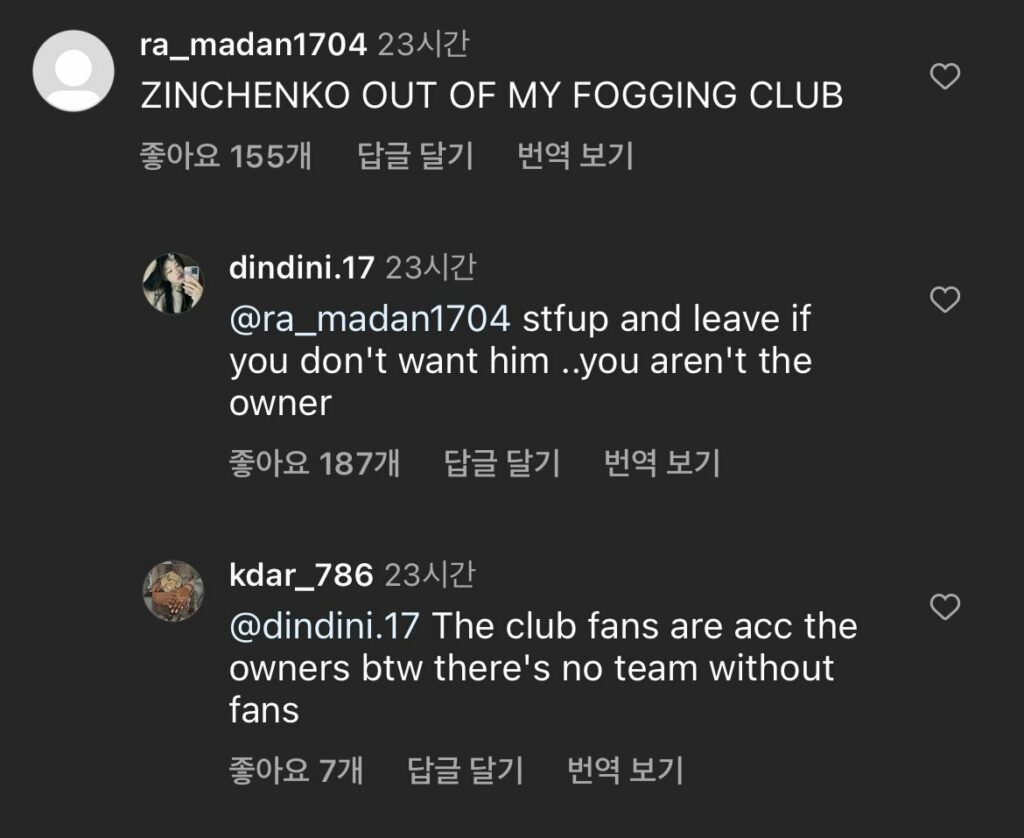Screen dimensions: 1024x838
Task: Open the @ra_madan1704 mention in dindini.17's reply
Action: 370,320
